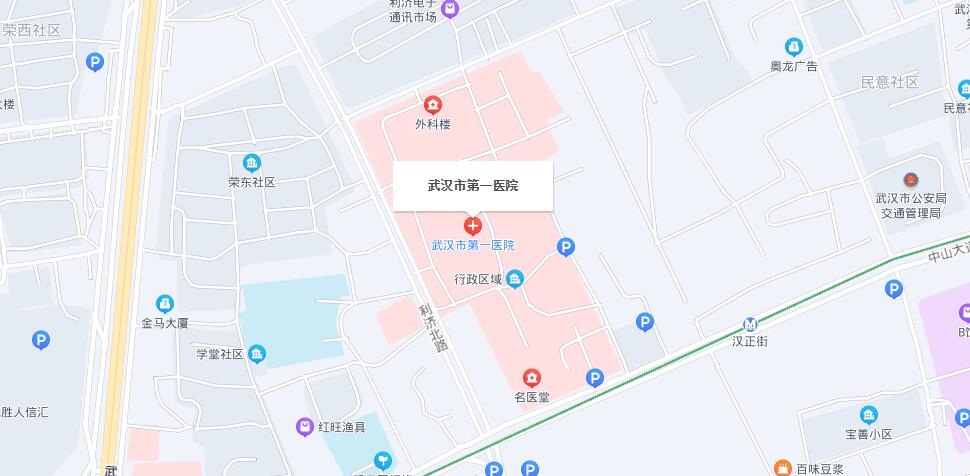Viewport: 970px width, 476px height.
Task: Tap the 奥龙广告 marker
Action: 793,46
